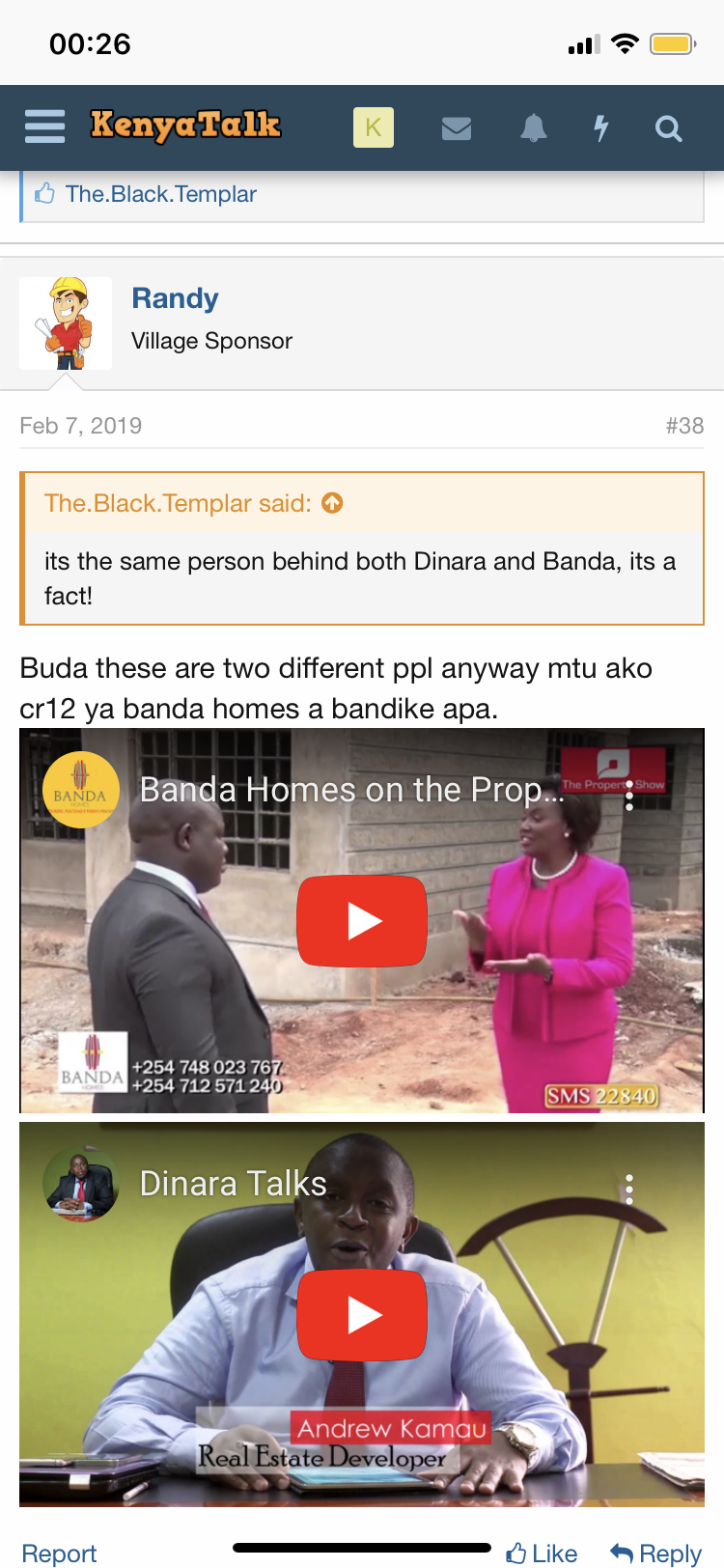Open permalink for post #38

[683, 426]
